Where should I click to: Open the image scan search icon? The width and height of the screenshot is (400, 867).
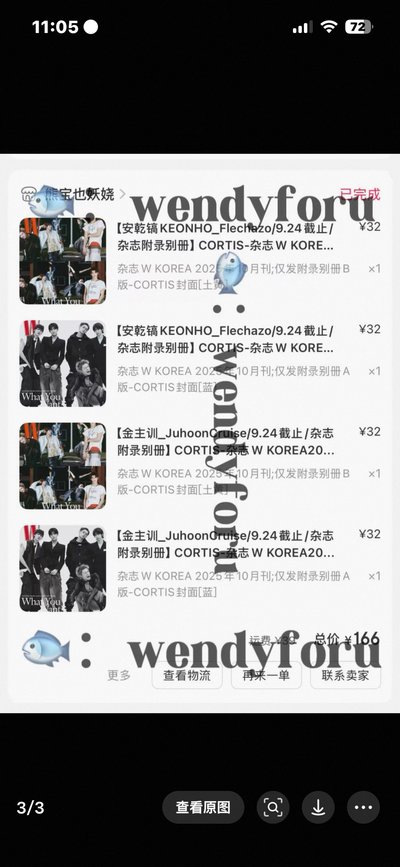273,807
